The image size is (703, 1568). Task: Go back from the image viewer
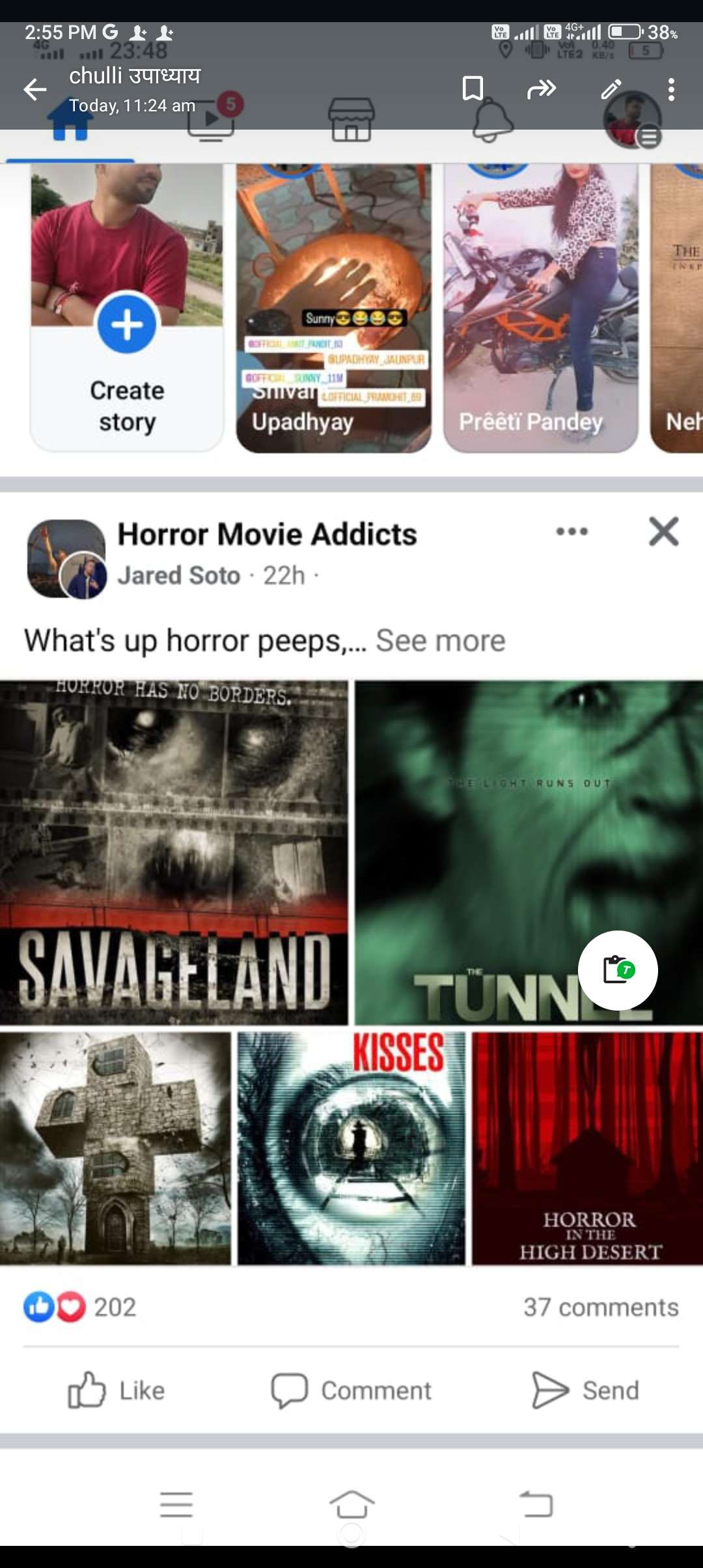pos(35,89)
